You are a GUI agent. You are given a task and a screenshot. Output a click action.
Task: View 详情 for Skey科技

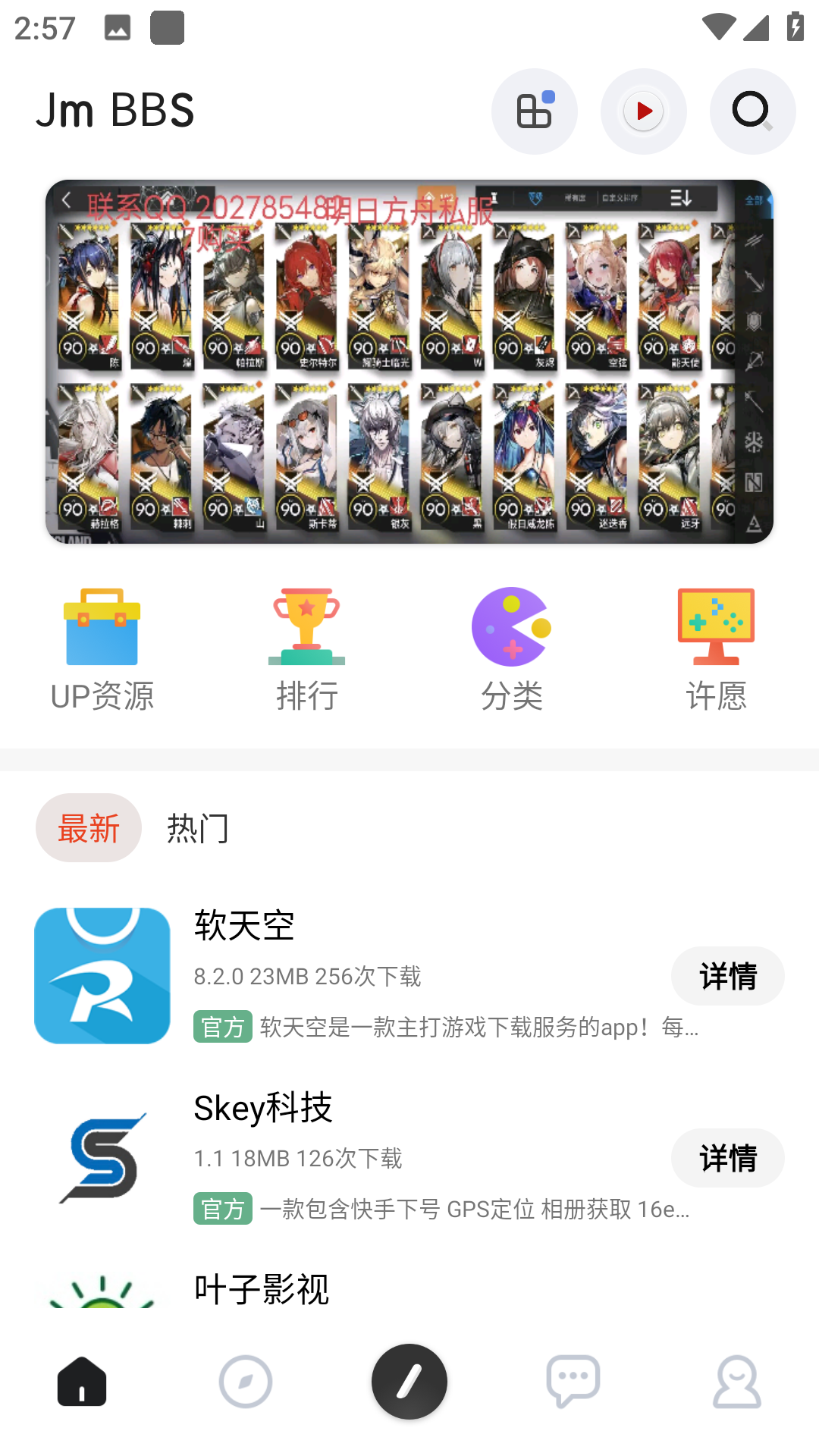click(x=727, y=1158)
